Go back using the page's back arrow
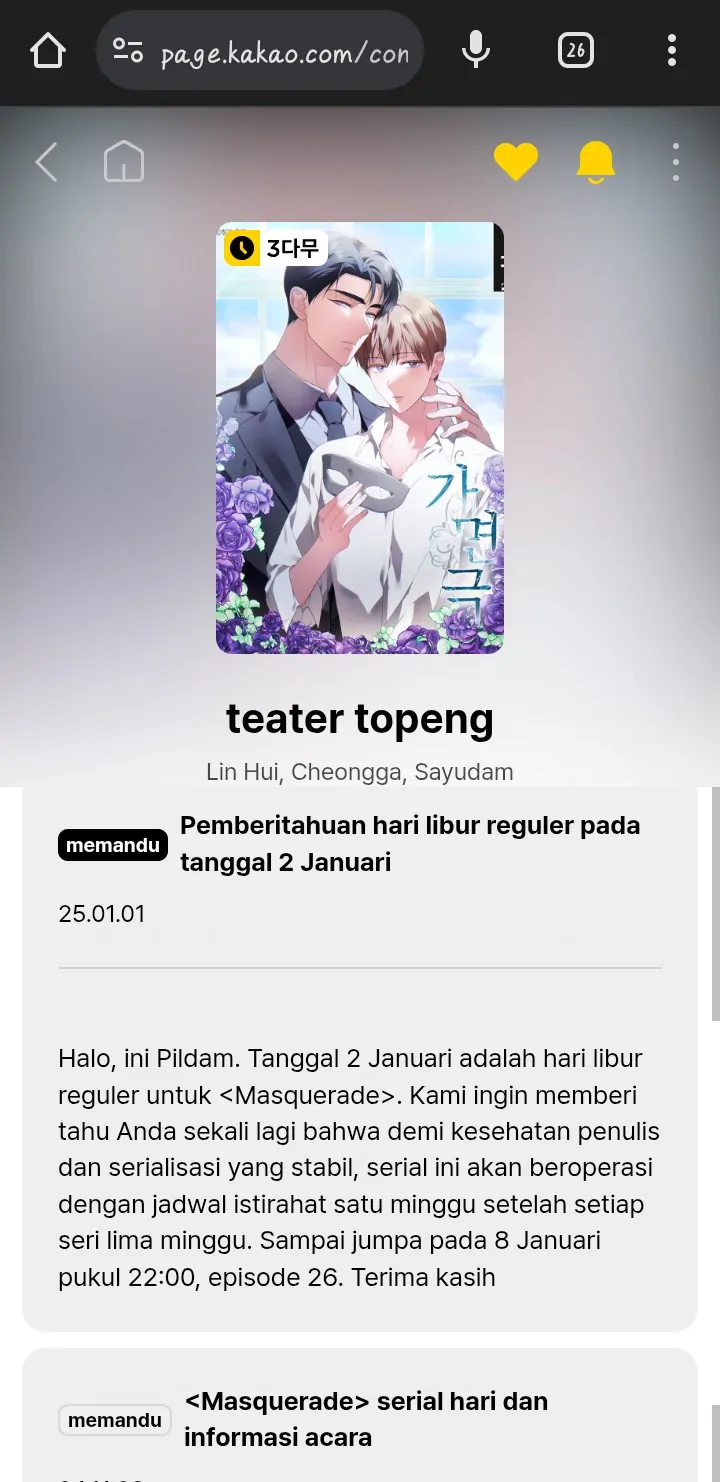This screenshot has height=1482, width=720. coord(46,161)
